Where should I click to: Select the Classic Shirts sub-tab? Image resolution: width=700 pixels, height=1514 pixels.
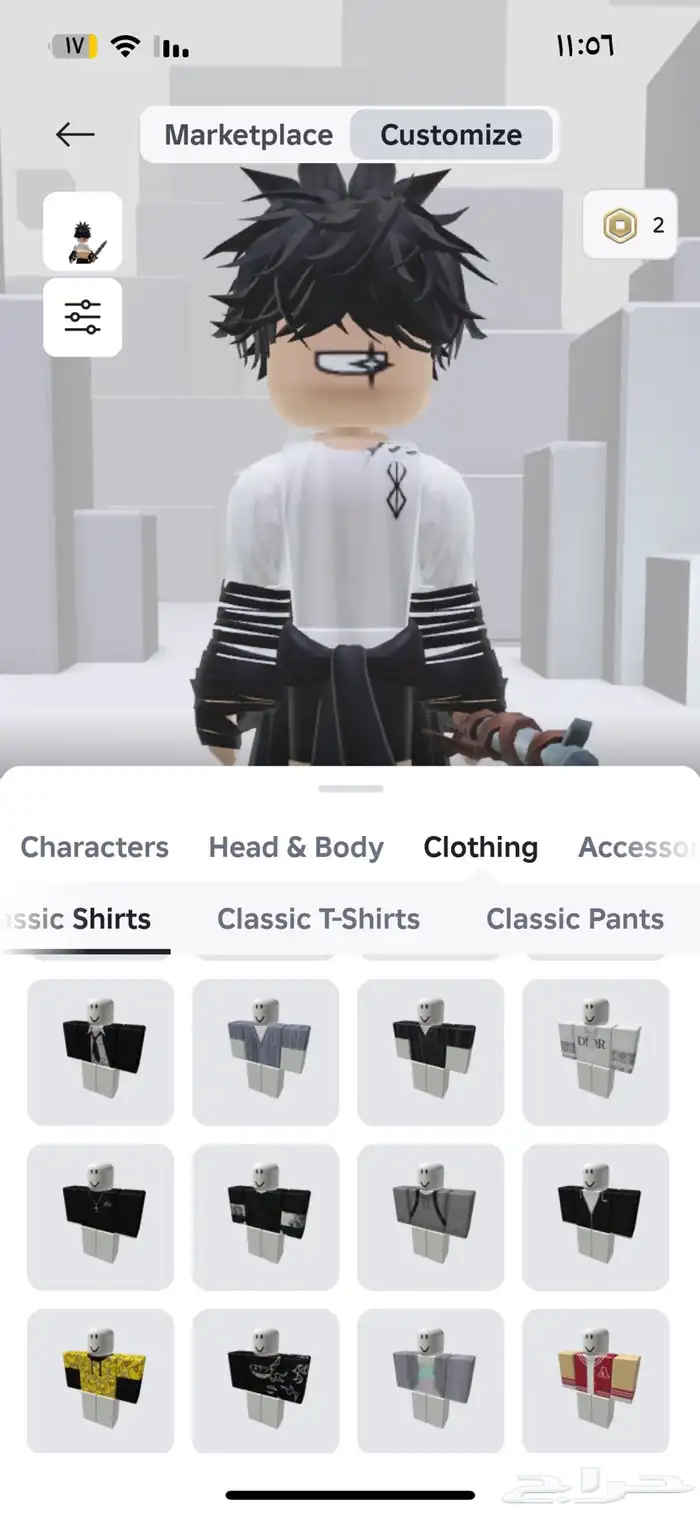click(82, 919)
